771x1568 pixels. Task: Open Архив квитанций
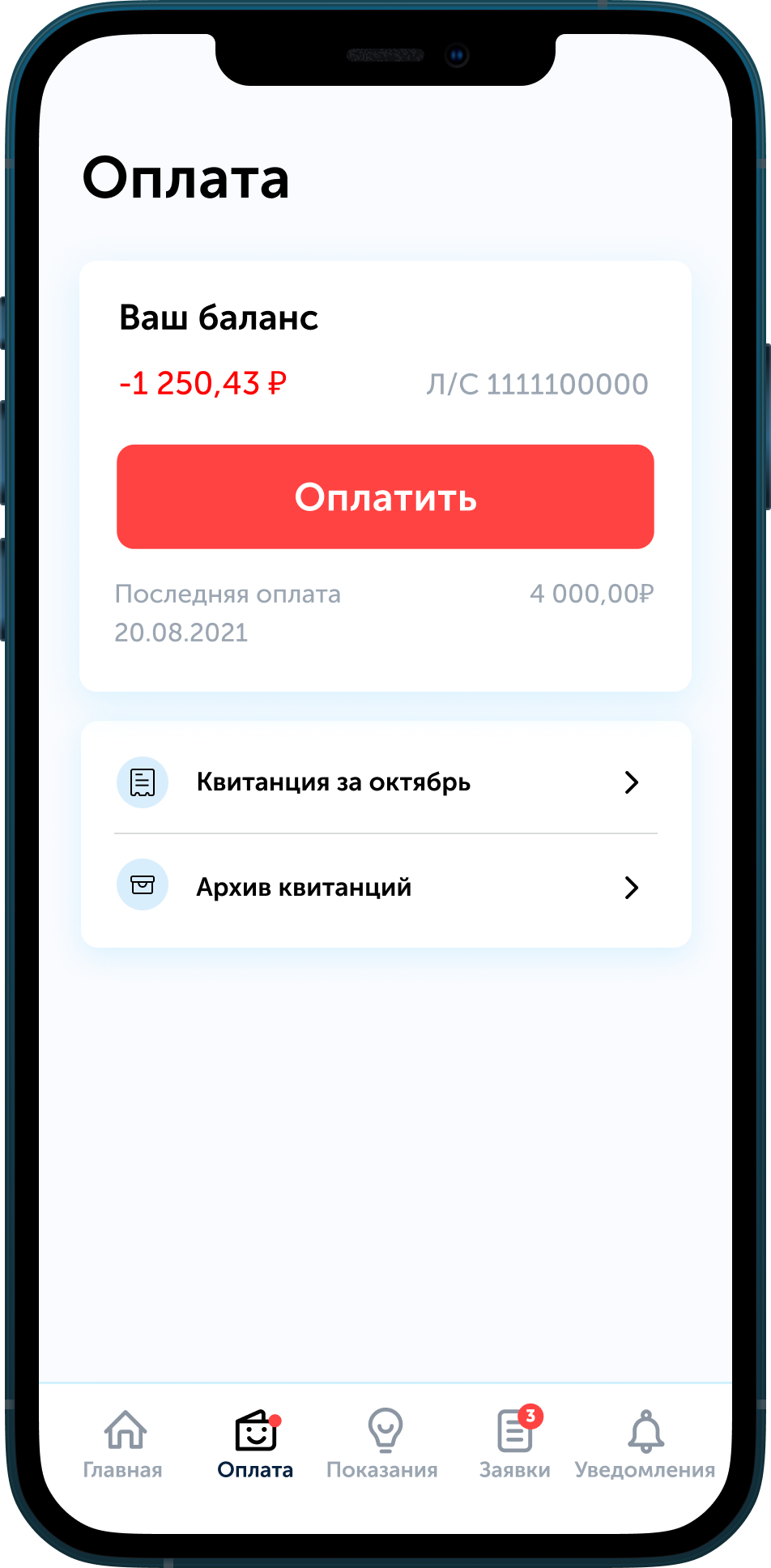(x=385, y=888)
